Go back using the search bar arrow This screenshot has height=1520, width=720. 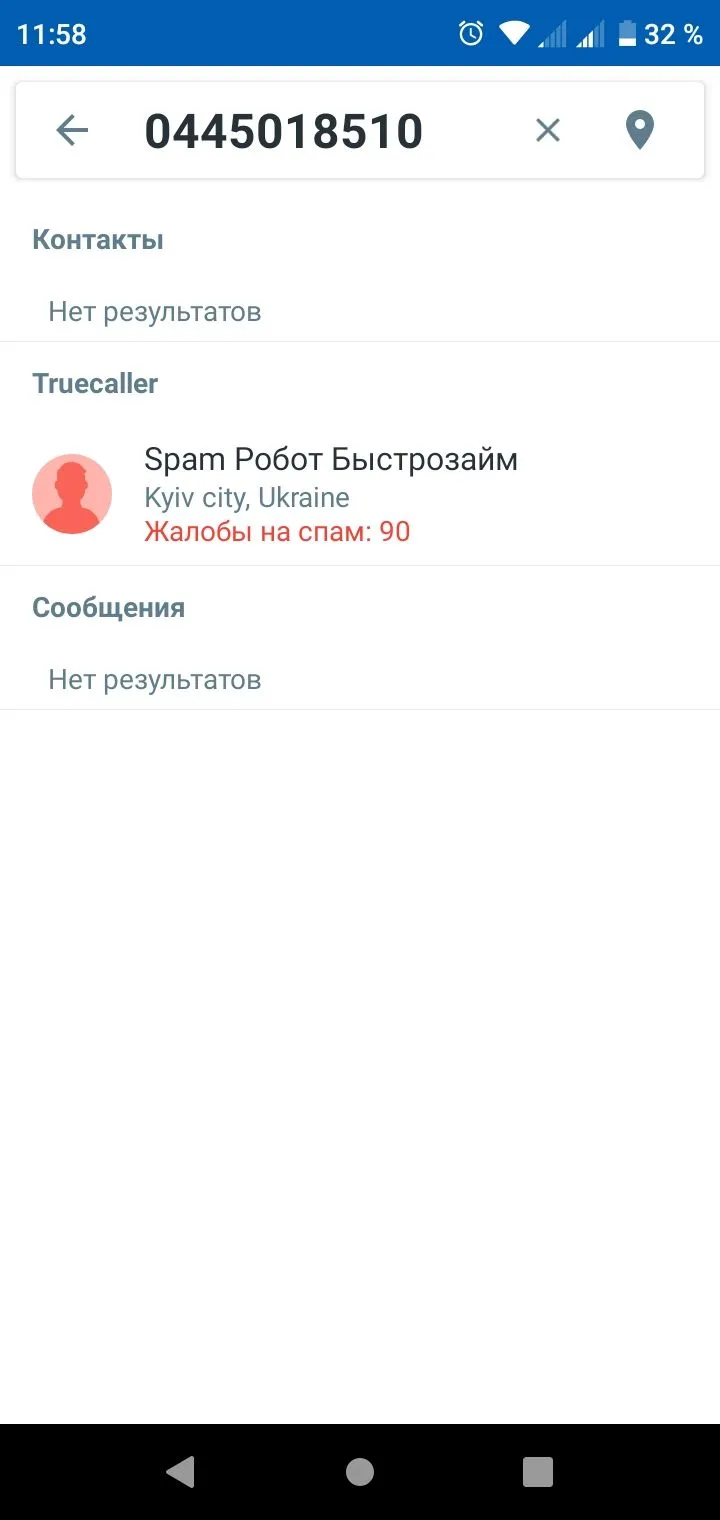click(72, 130)
